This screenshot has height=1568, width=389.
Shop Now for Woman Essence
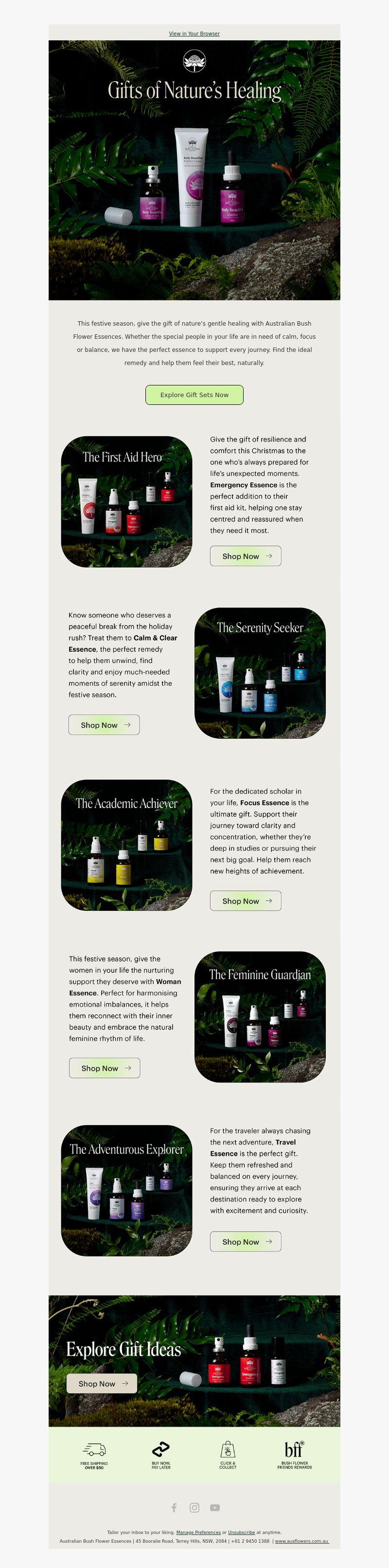click(105, 1068)
